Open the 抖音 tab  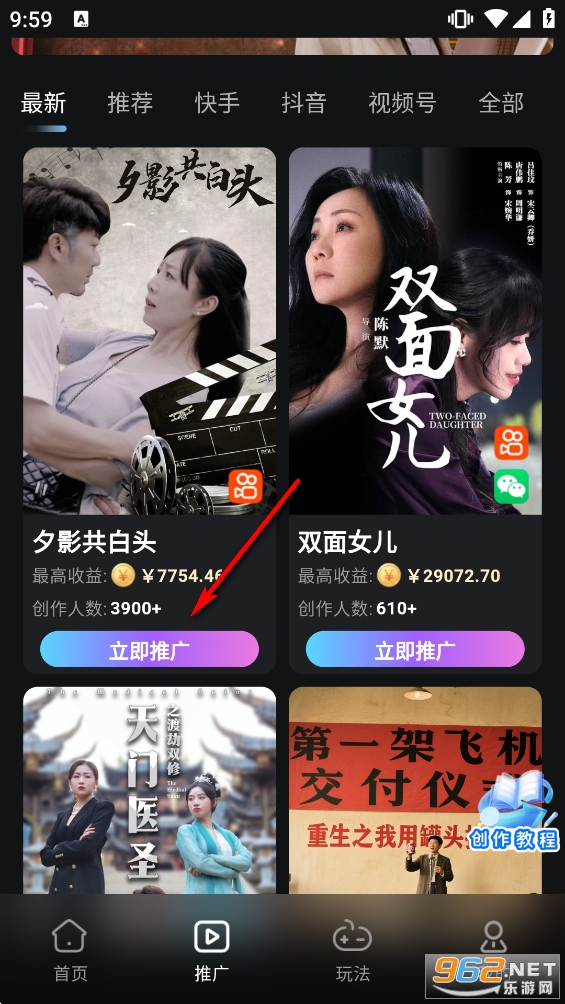point(304,103)
